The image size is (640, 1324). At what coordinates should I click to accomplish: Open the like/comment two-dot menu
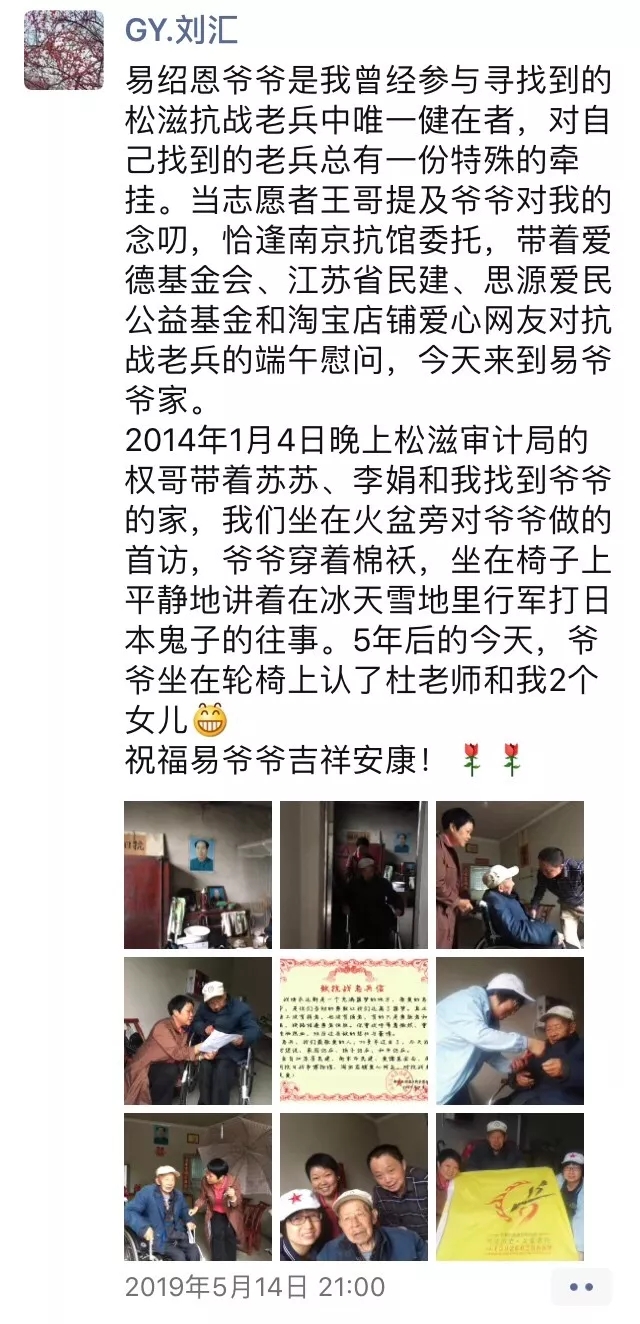point(581,1286)
